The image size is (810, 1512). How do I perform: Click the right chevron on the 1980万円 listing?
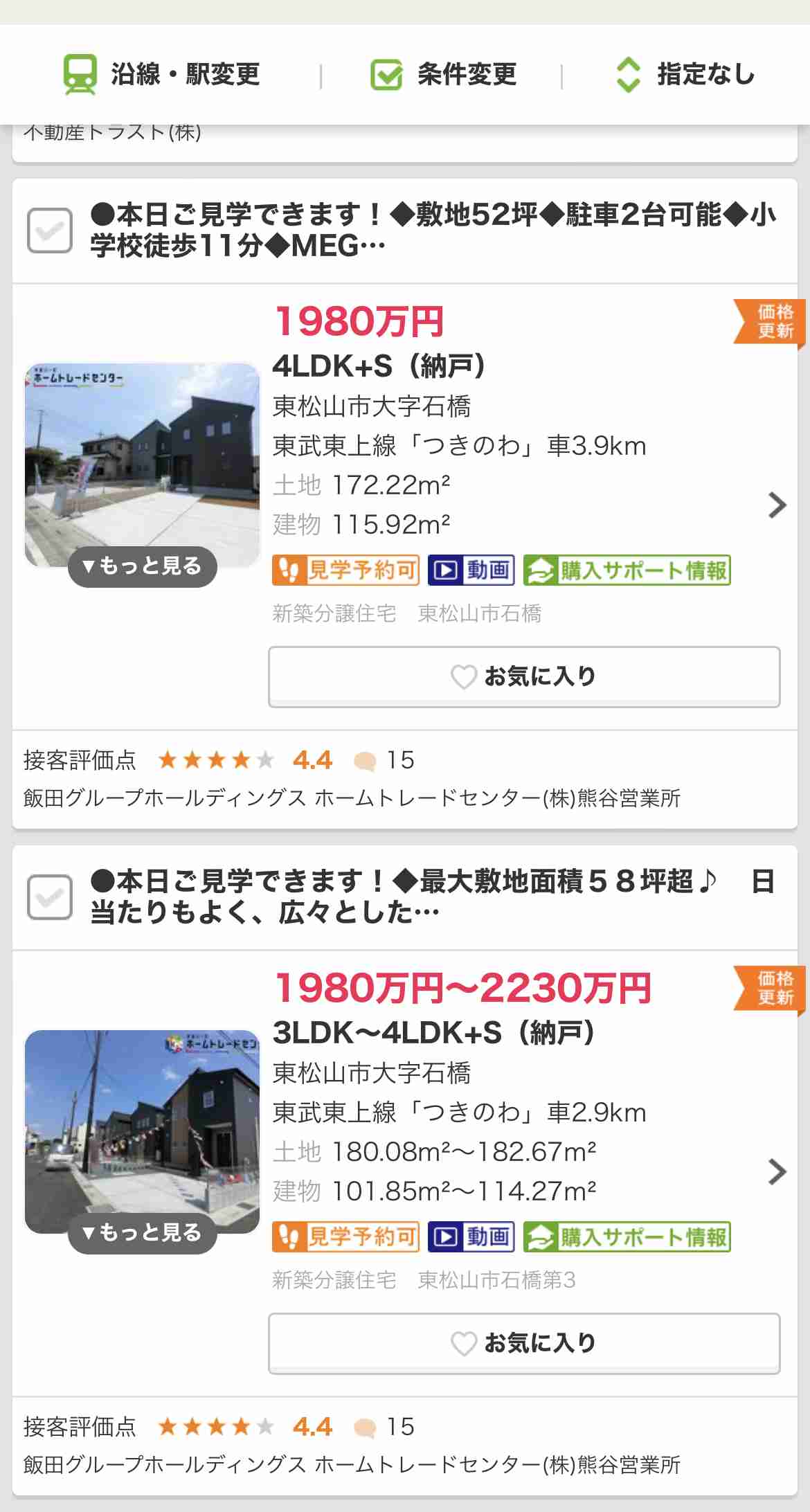[777, 505]
